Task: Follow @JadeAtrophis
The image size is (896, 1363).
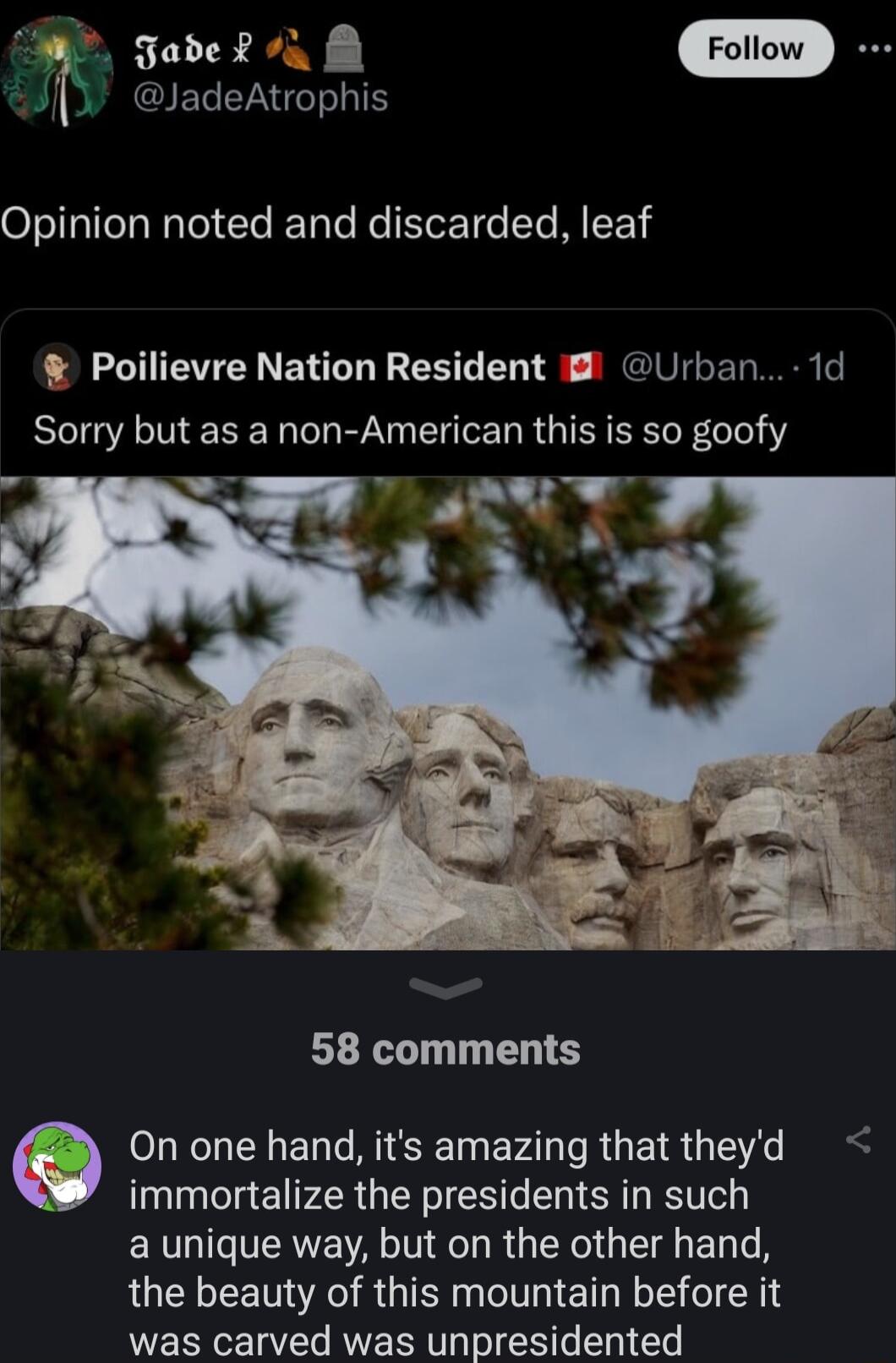Action: coord(754,49)
